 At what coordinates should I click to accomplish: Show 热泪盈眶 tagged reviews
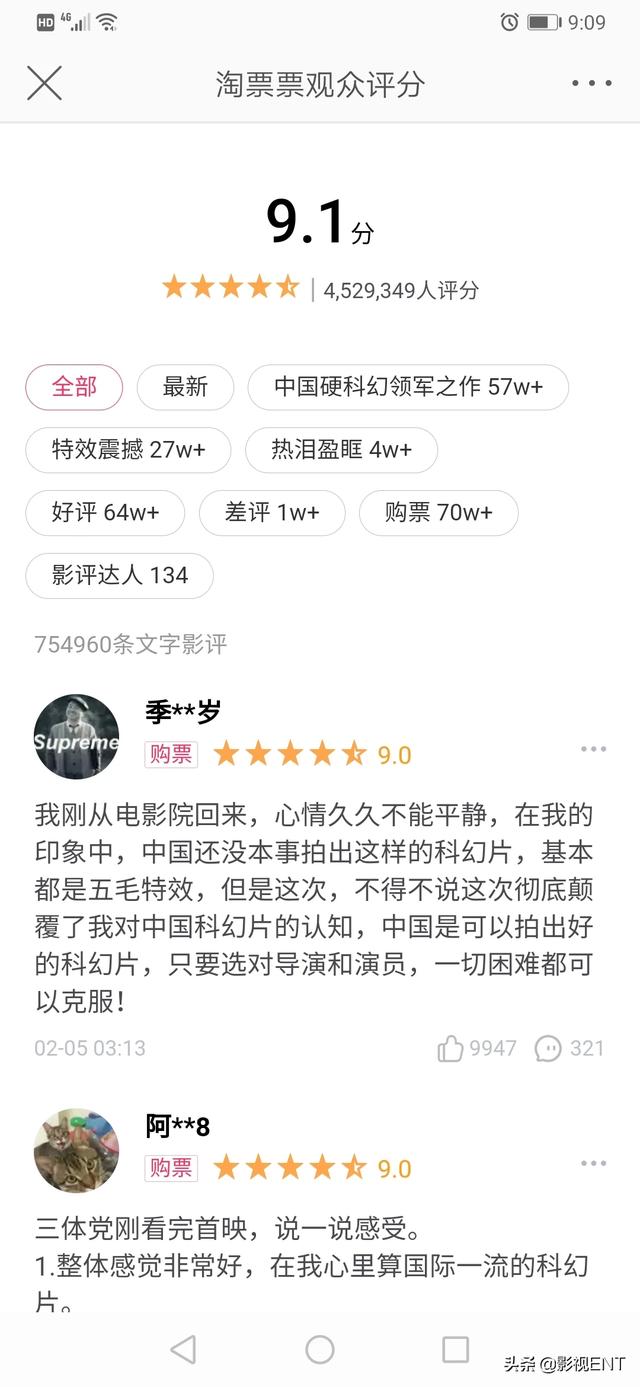341,450
